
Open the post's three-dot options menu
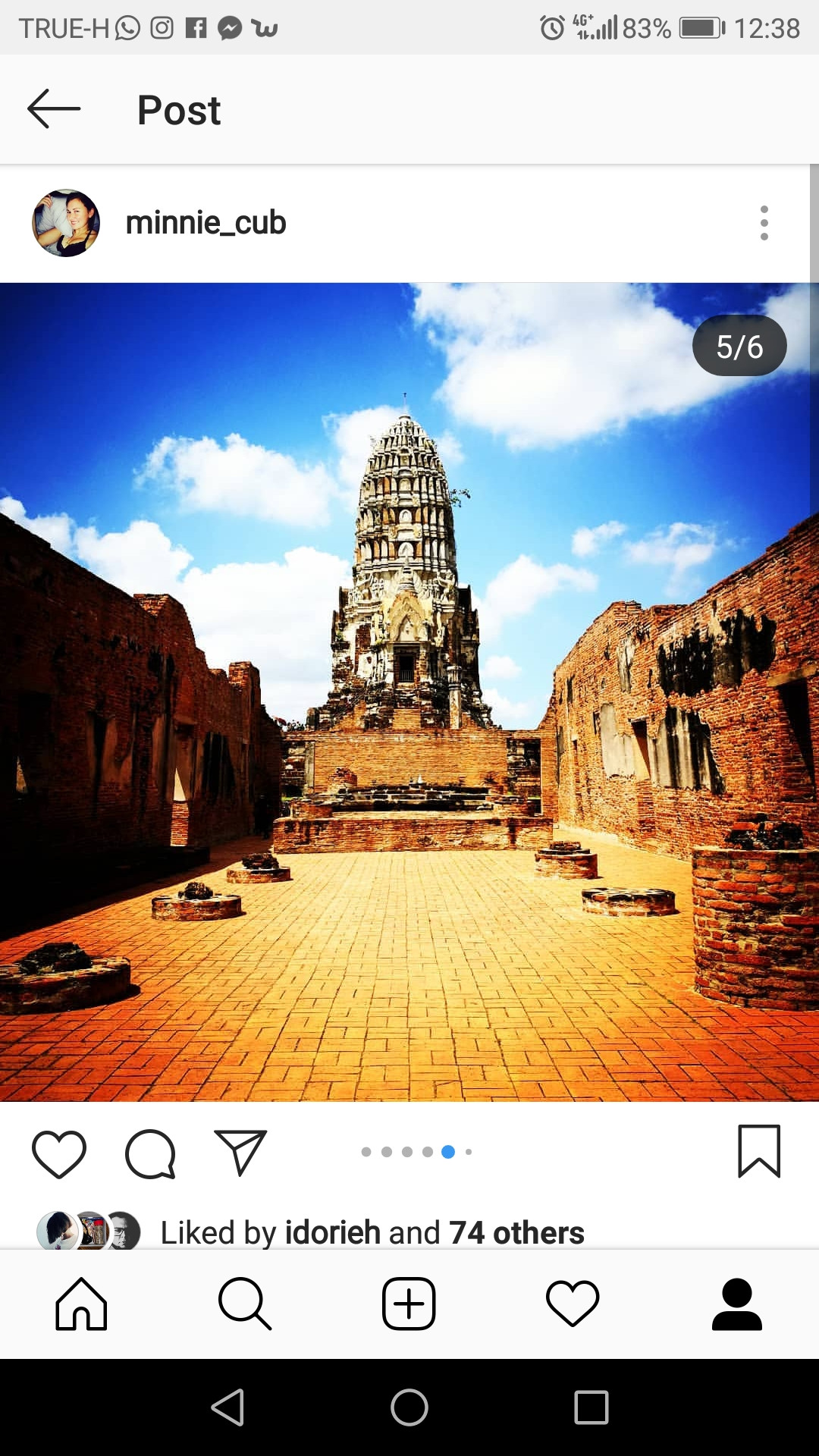pyautogui.click(x=764, y=223)
